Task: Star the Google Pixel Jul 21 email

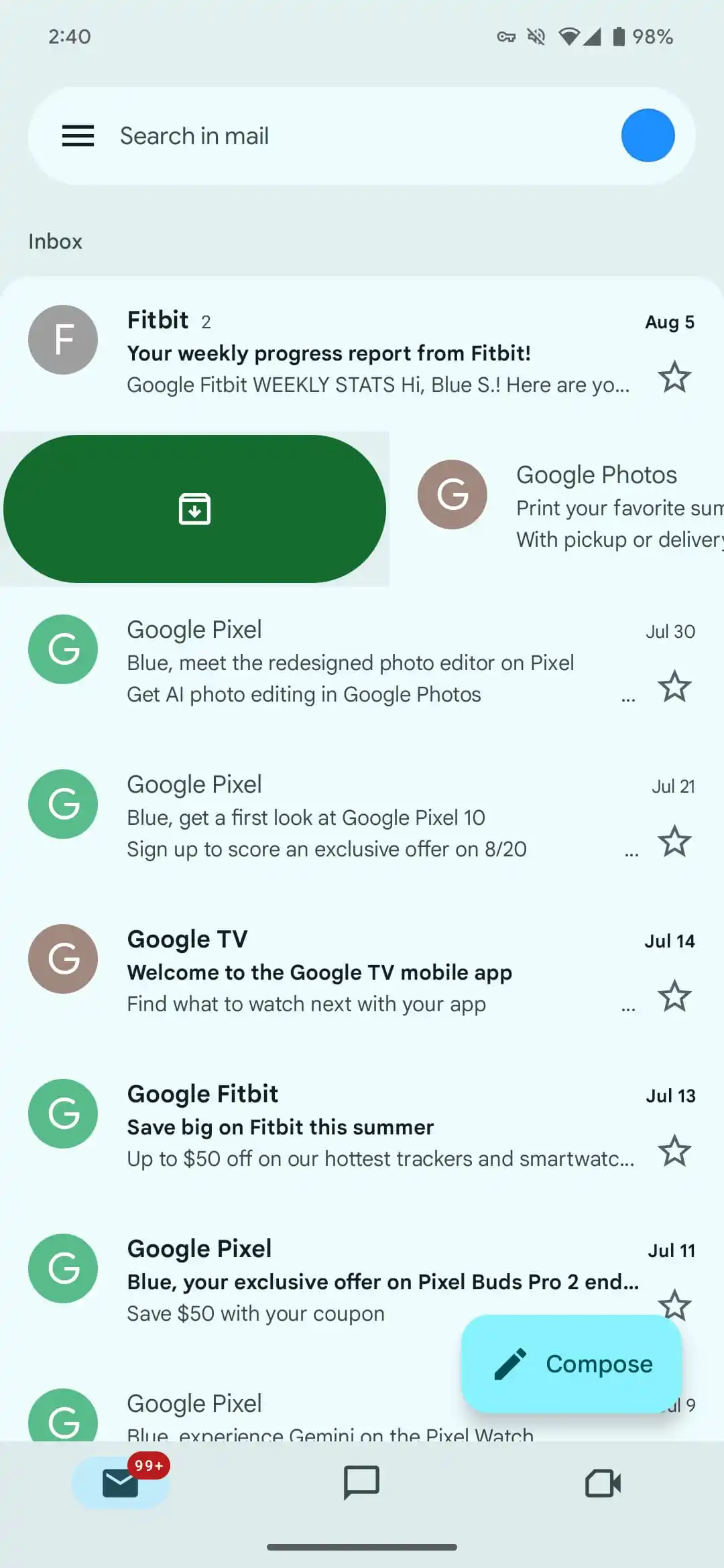Action: click(x=674, y=841)
